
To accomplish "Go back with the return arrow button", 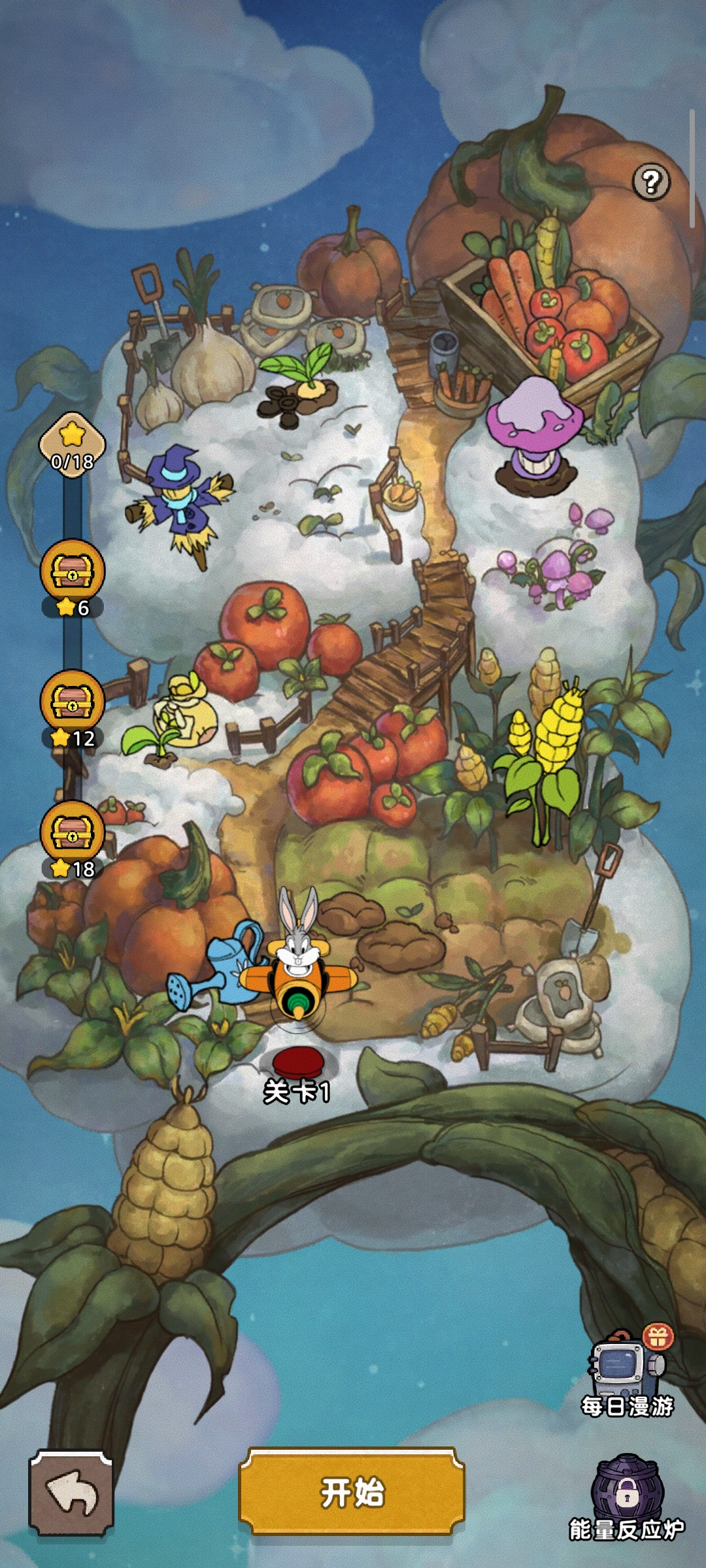I will (x=71, y=1493).
